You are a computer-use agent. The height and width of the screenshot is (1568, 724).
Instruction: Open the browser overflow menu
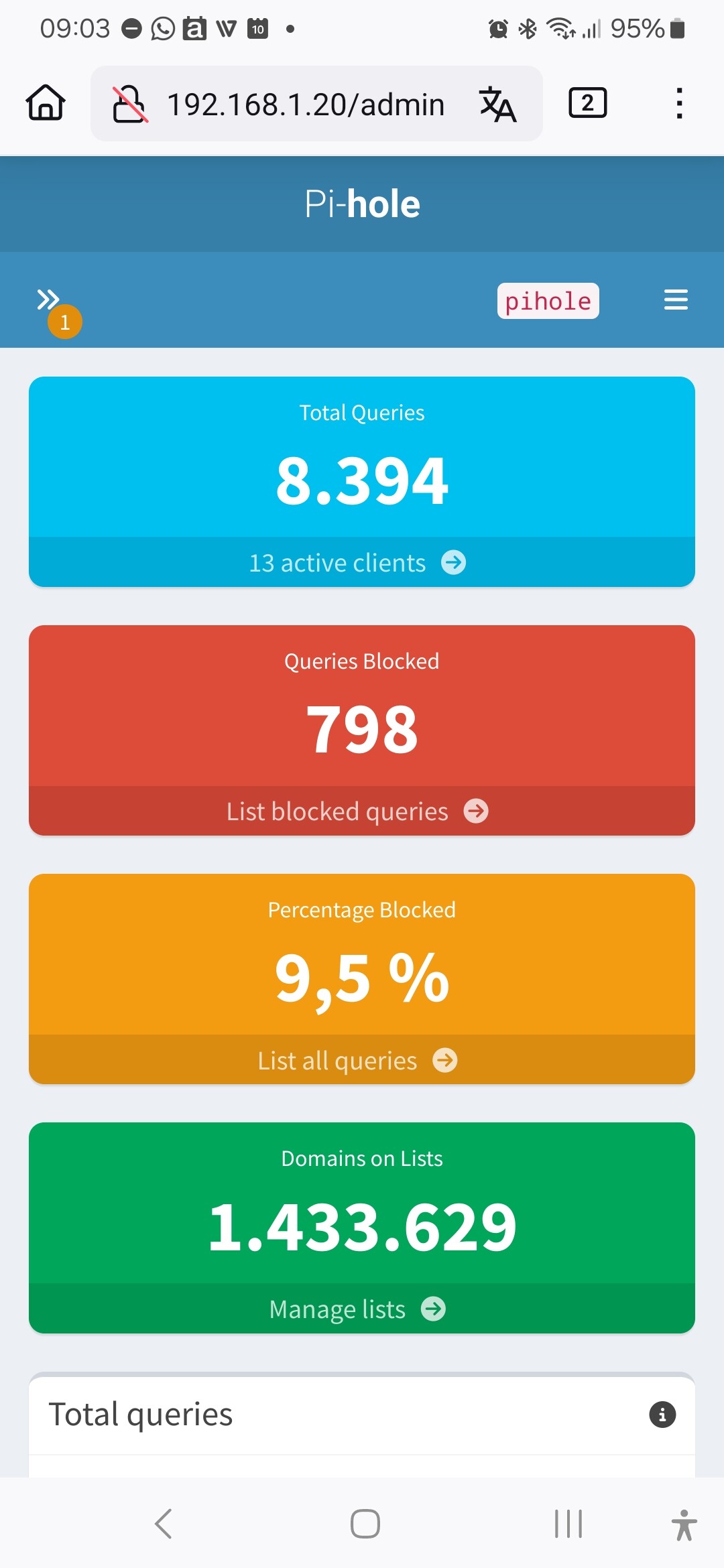pyautogui.click(x=679, y=103)
